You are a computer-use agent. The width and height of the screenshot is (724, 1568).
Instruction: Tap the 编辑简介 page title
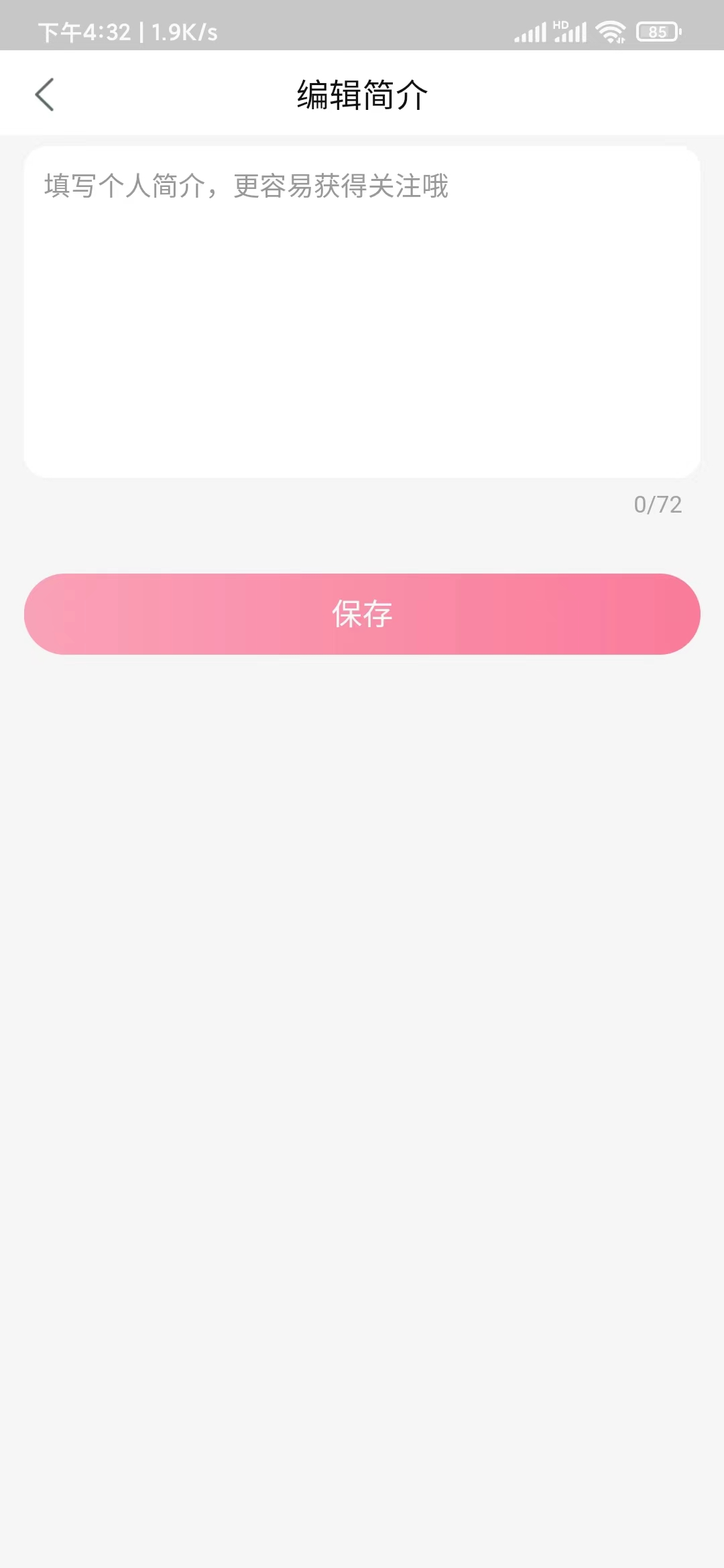pyautogui.click(x=361, y=94)
